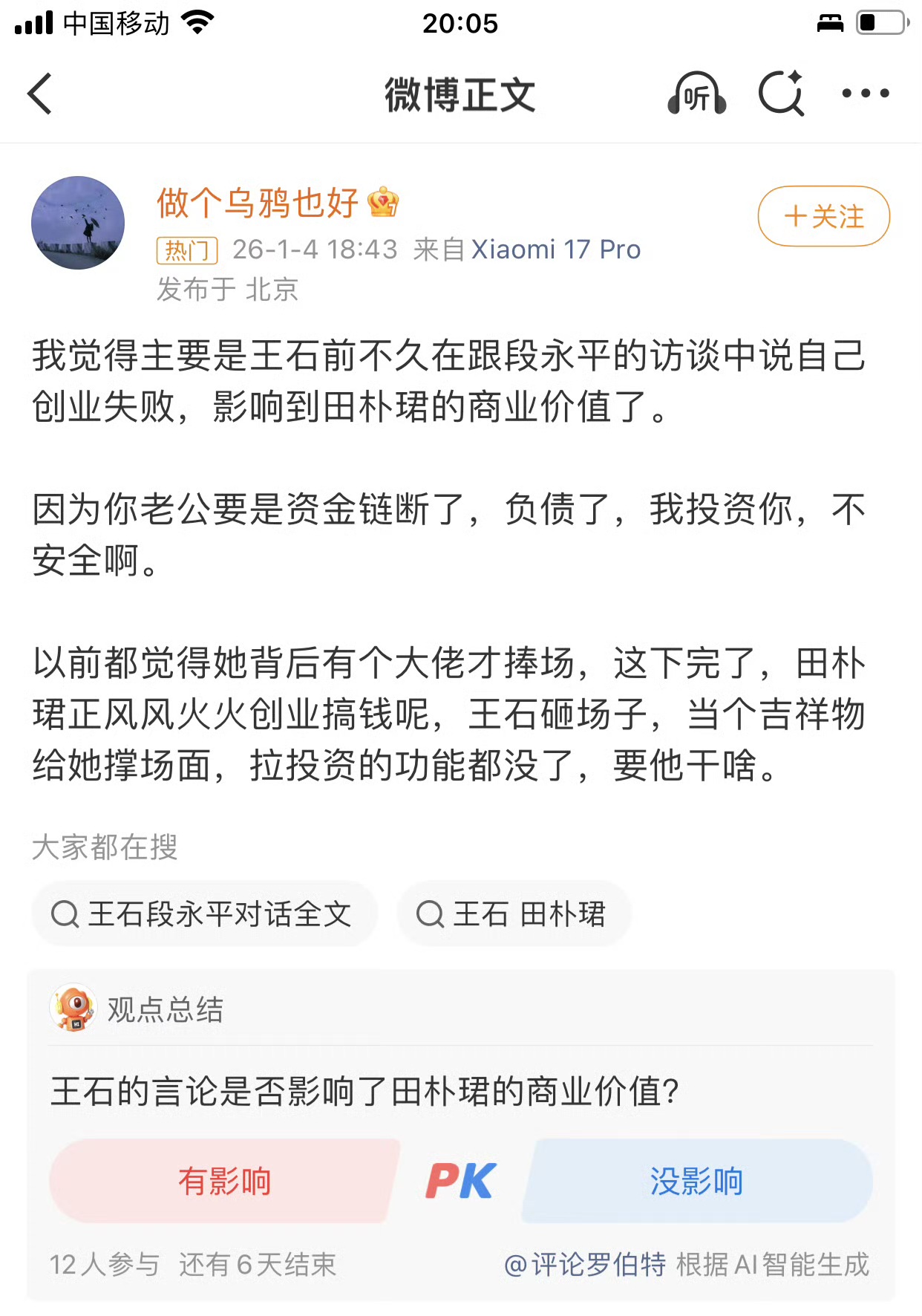Search the 王石 田朴珺 suggestion chip
This screenshot has height=1316, width=922.
(x=514, y=913)
